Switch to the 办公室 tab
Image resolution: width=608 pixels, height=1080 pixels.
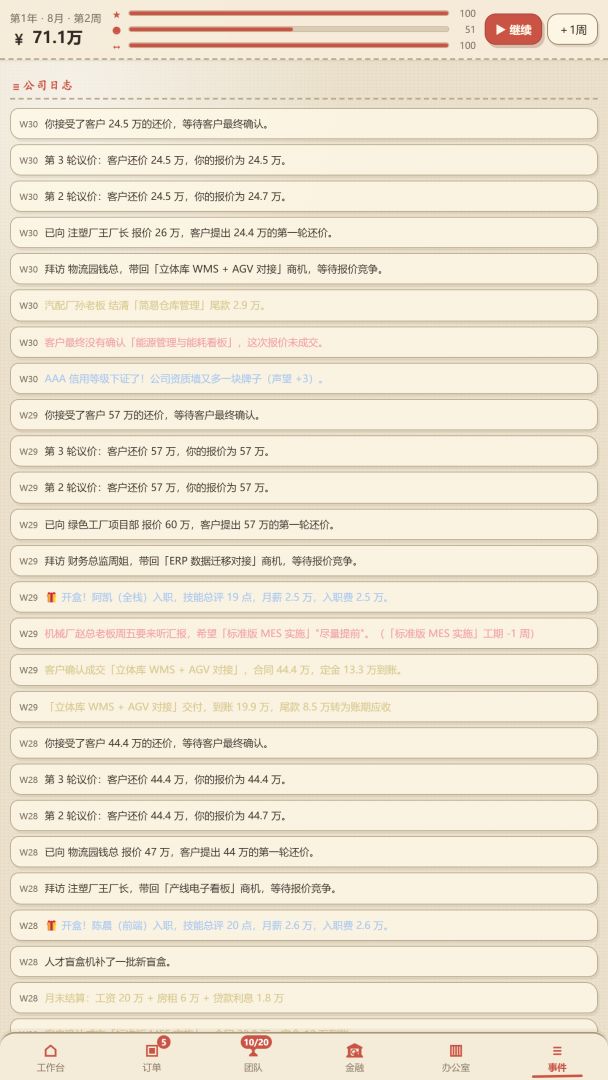coord(455,1057)
